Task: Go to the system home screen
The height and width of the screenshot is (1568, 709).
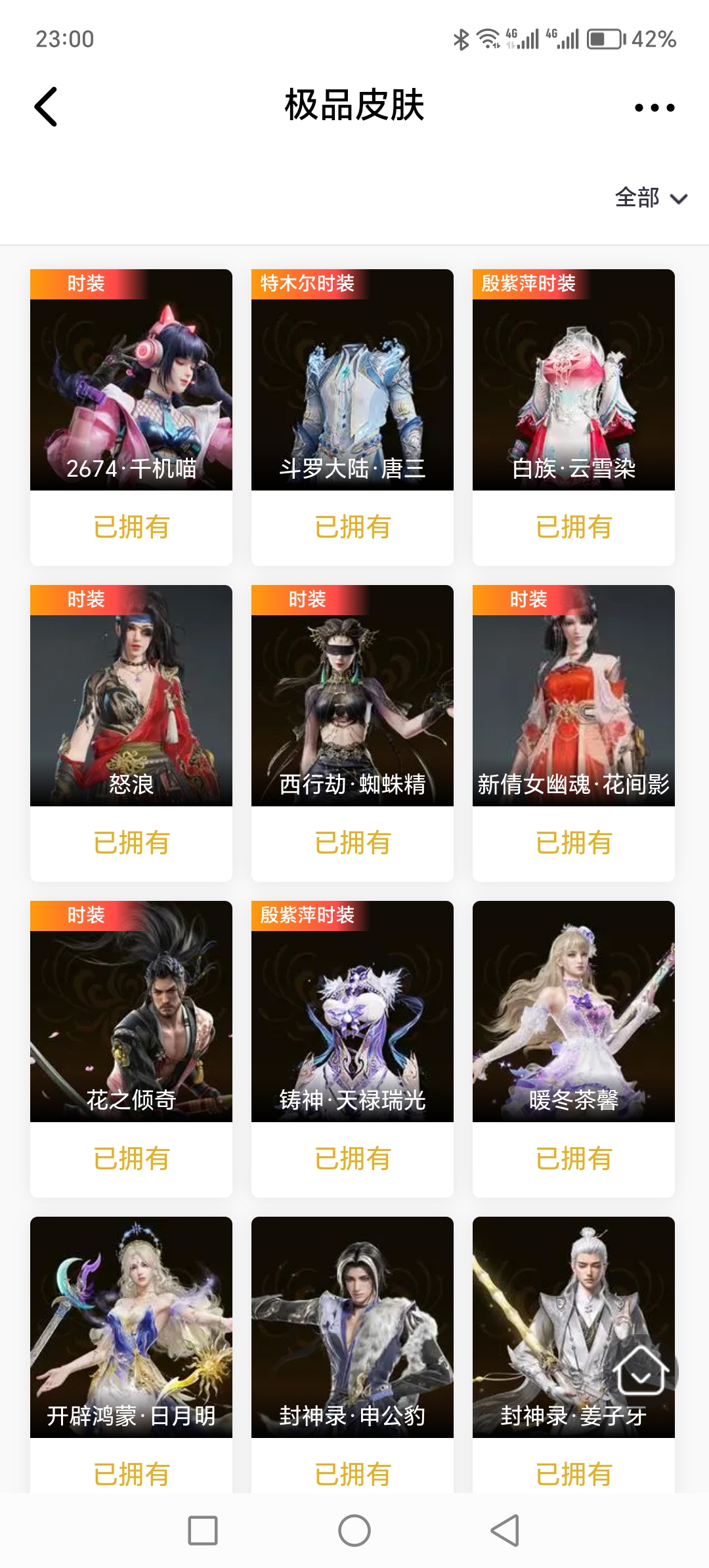Action: [x=354, y=1531]
